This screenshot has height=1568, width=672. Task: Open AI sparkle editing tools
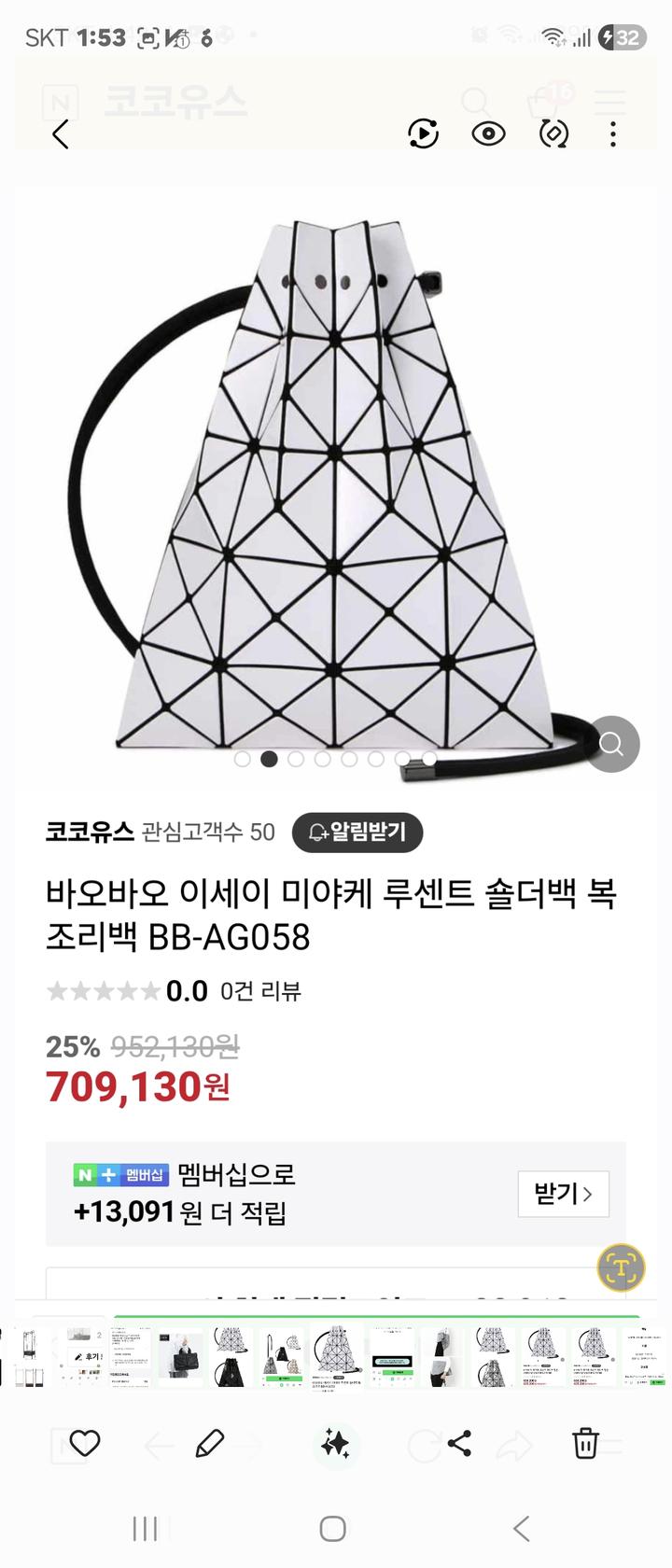pos(335,1444)
